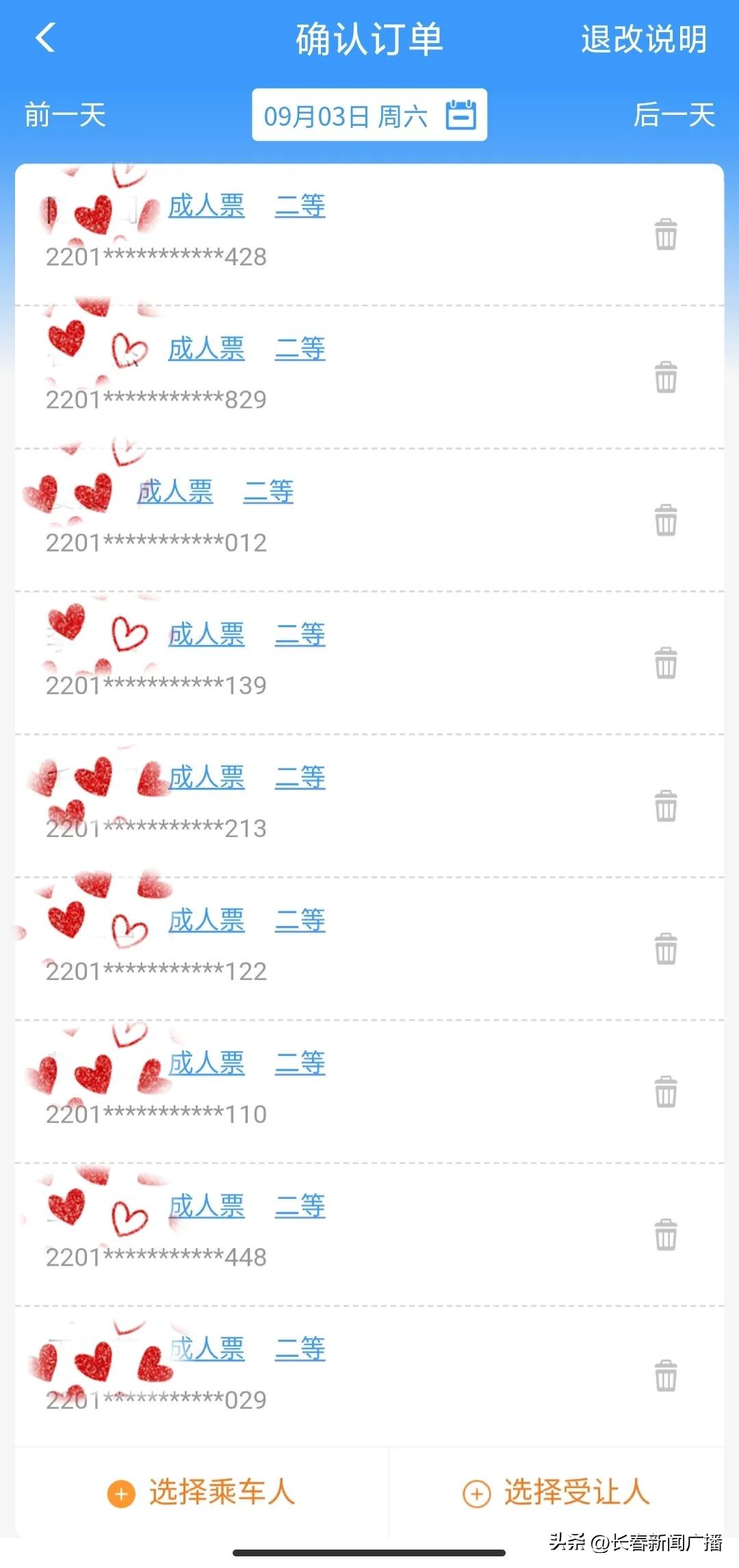Image resolution: width=739 pixels, height=1568 pixels.
Task: Go back from the 确认订单 screen
Action: coord(45,38)
